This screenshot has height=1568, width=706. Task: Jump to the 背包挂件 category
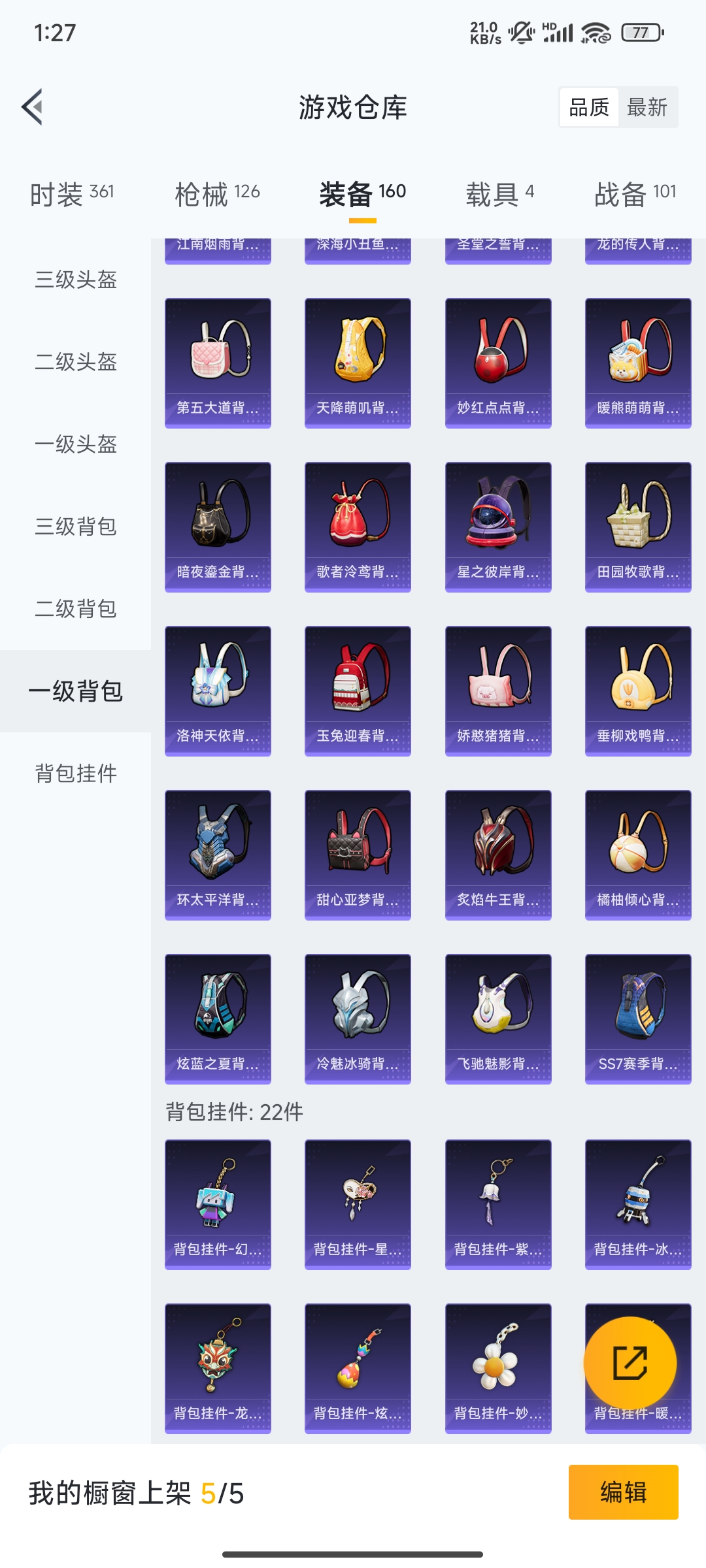pos(76,774)
